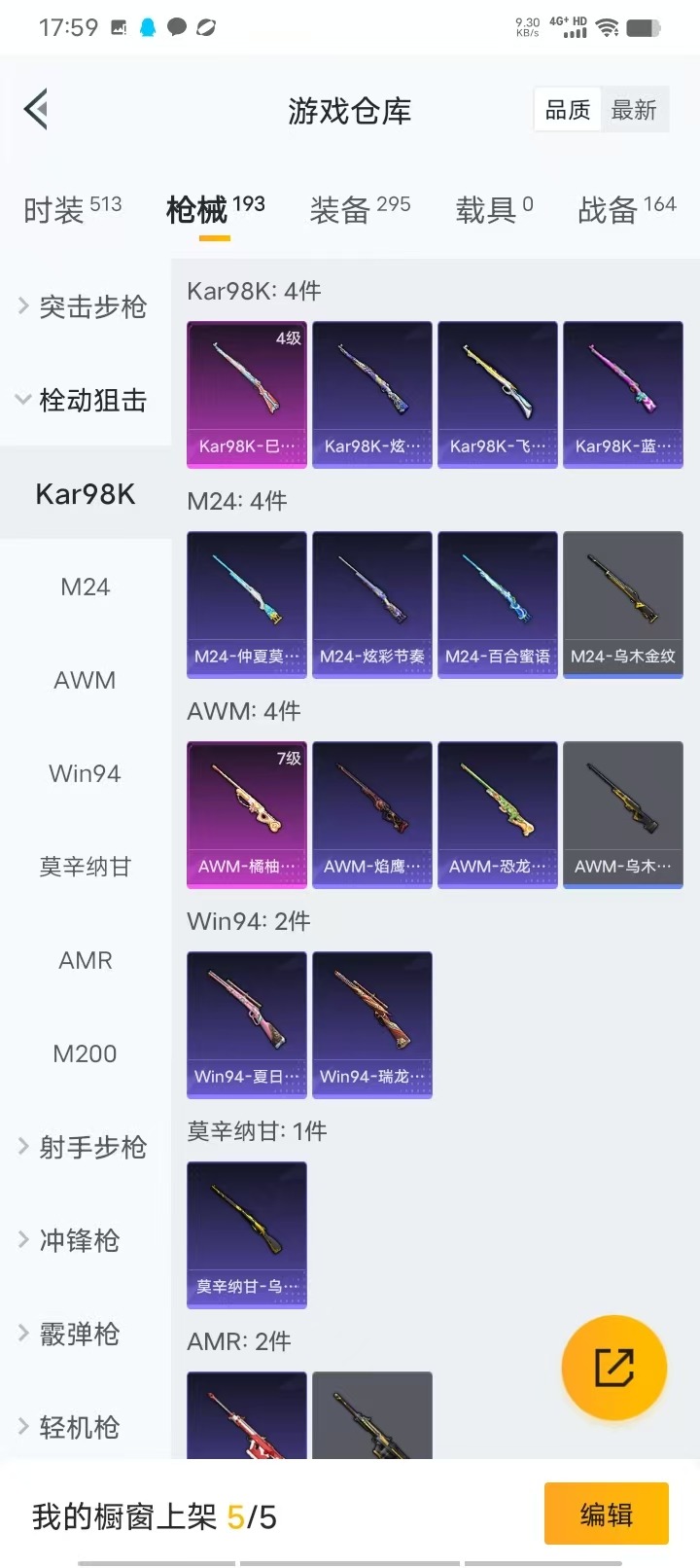Switch to the 战备 tab
This screenshot has width=700, height=1568.
pos(626,208)
